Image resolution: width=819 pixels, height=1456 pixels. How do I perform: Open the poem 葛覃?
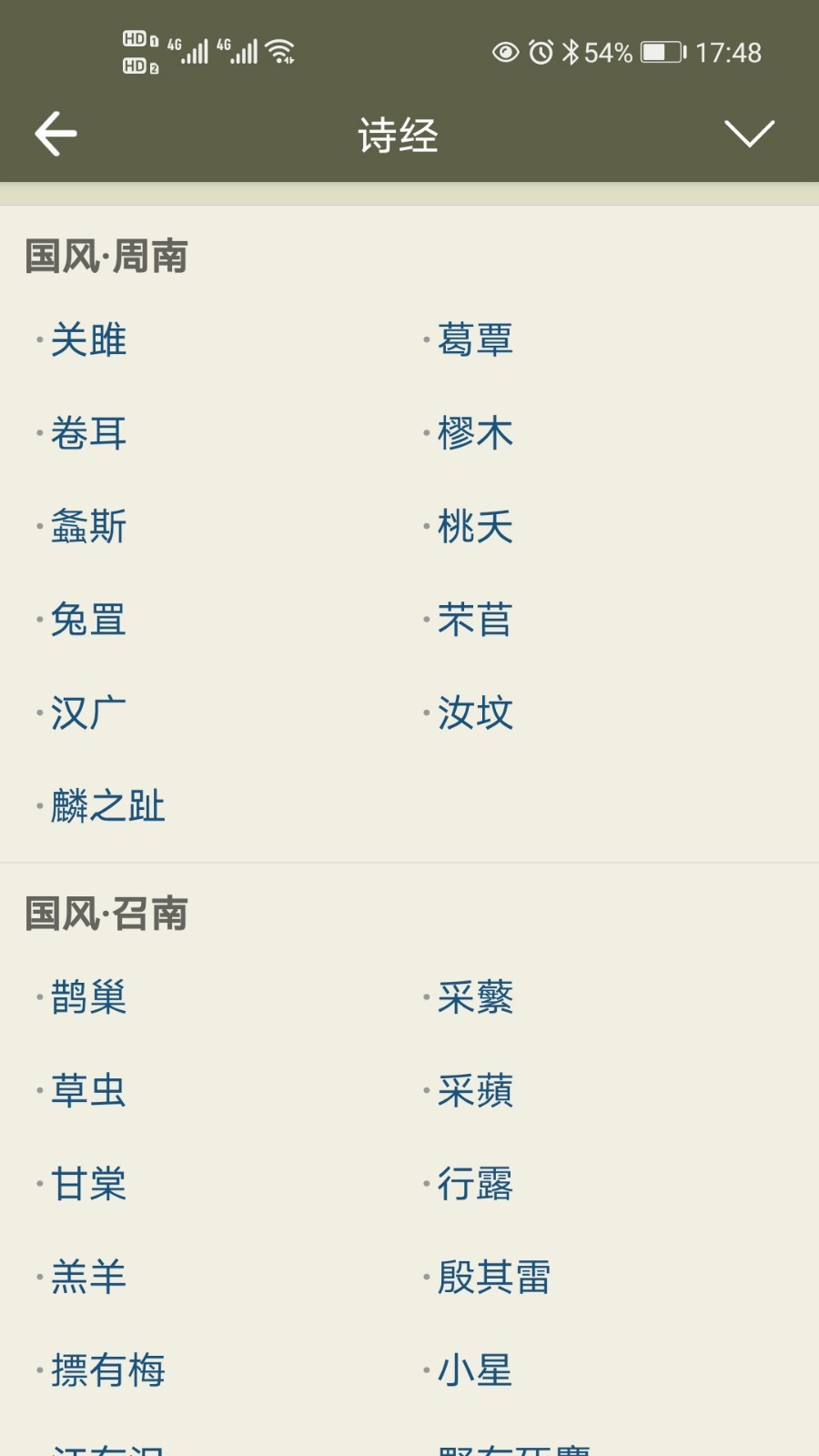[x=475, y=340]
